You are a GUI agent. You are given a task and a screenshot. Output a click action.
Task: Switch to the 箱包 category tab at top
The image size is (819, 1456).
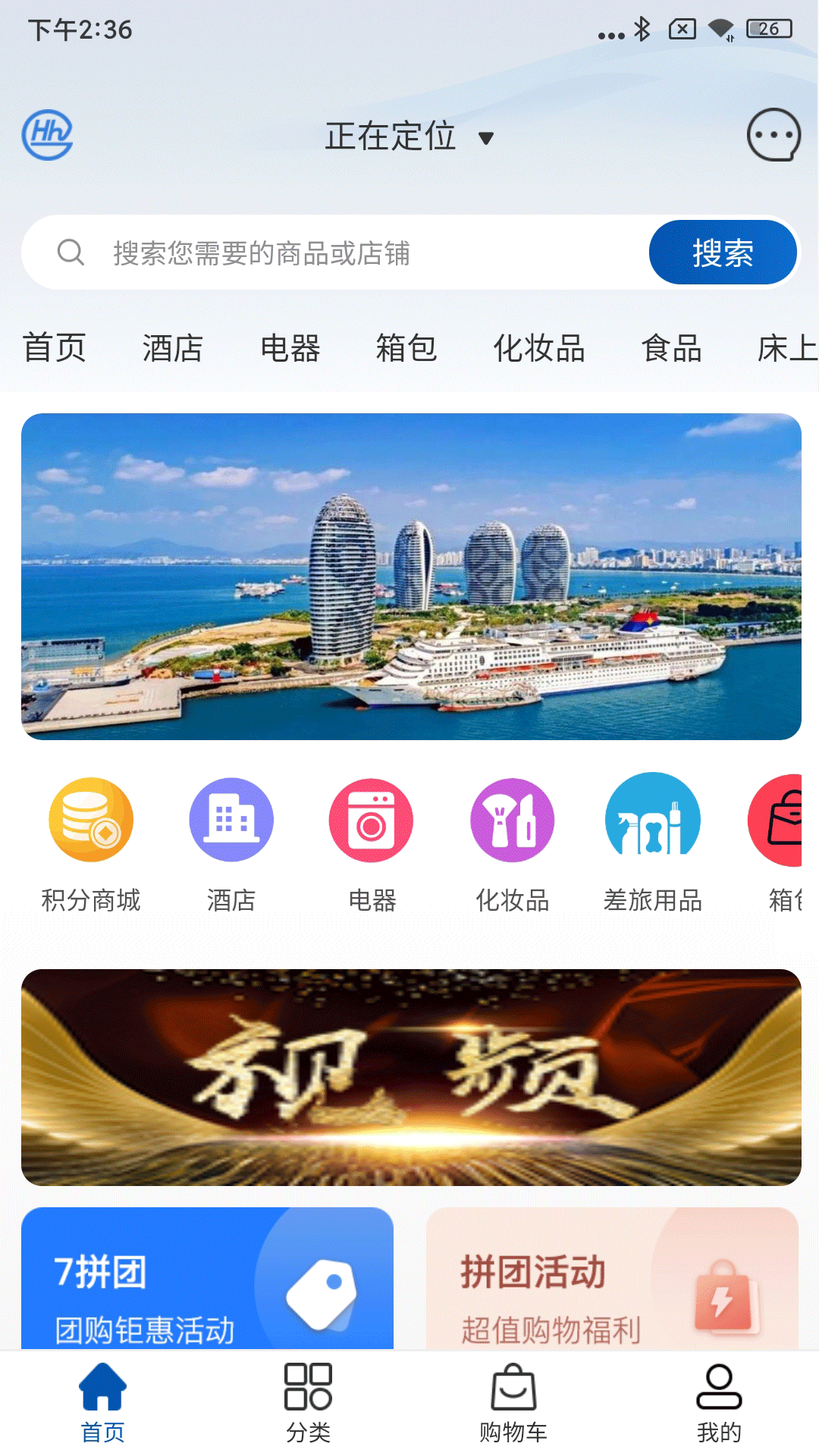[407, 349]
